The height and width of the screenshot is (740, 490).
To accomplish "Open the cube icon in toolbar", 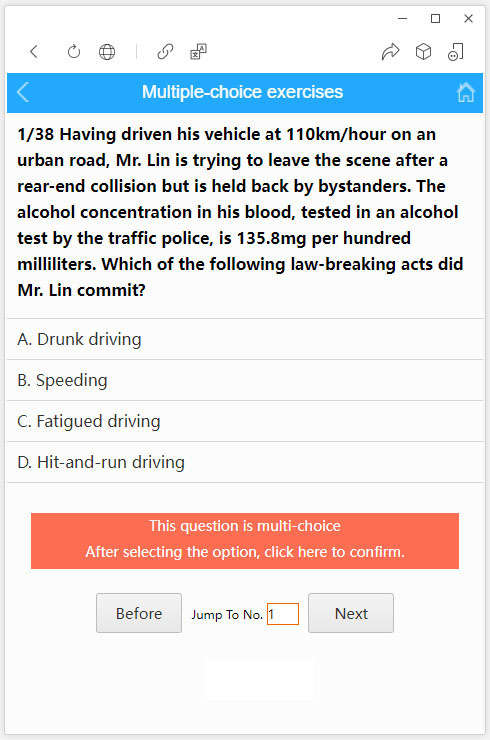I will pos(423,51).
